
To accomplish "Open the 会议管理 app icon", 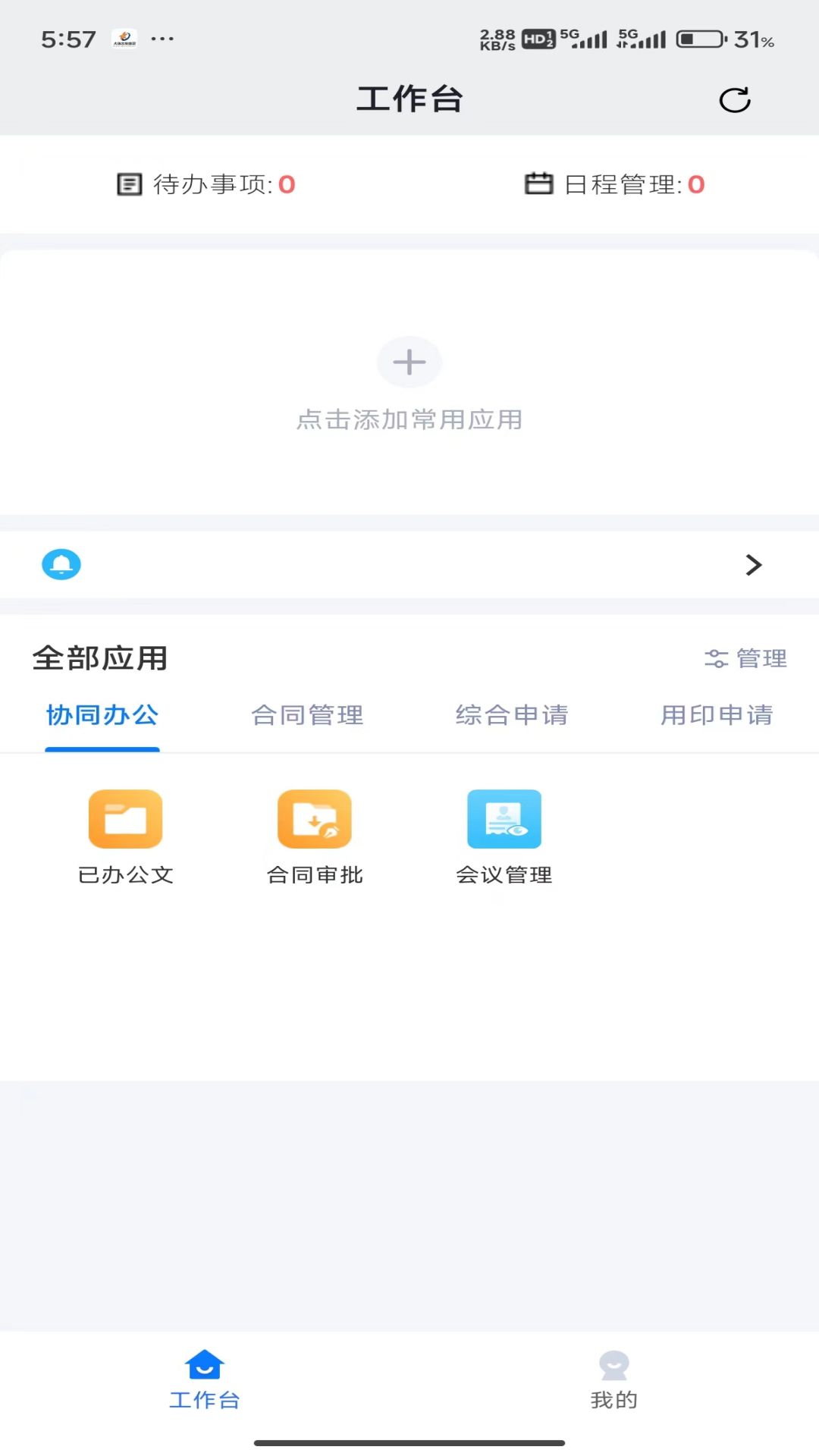I will (x=504, y=819).
